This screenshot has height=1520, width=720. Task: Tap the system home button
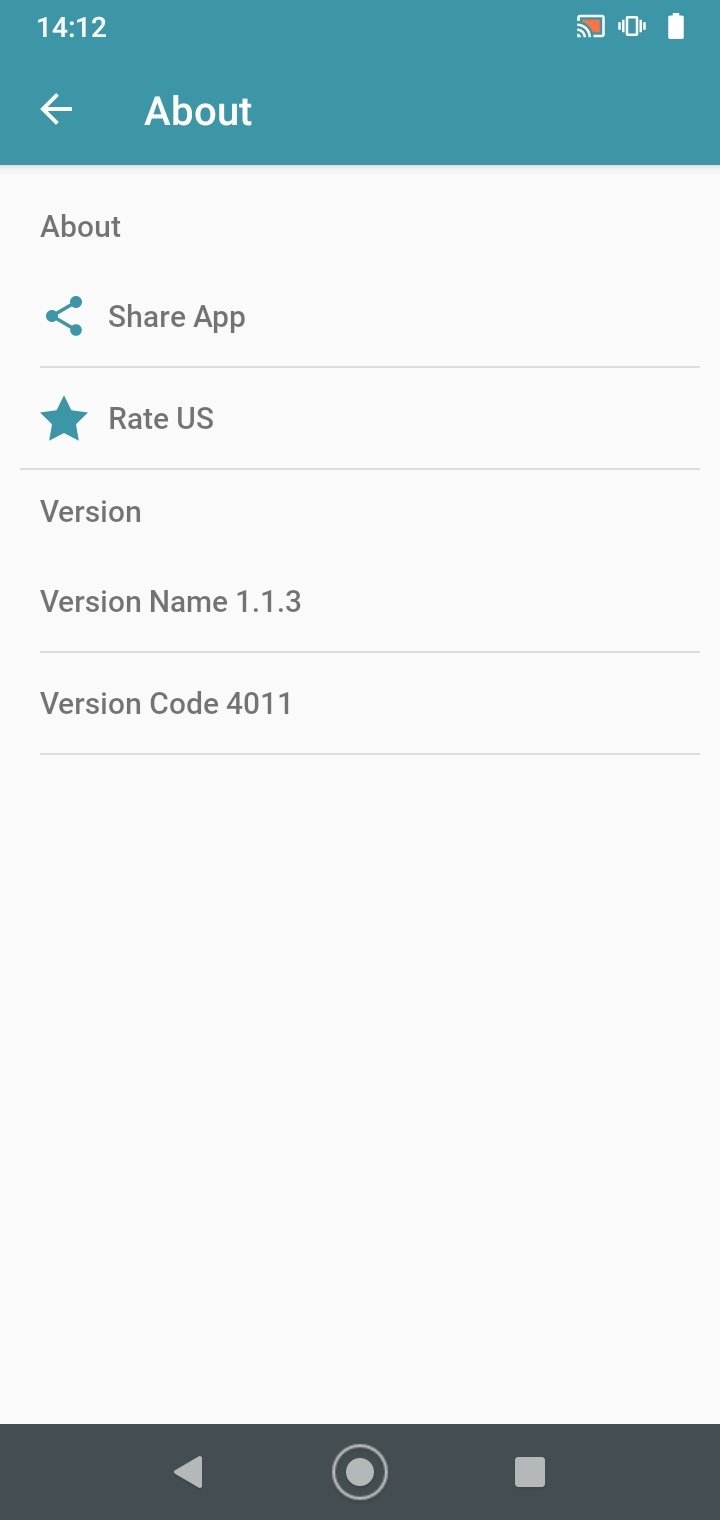point(359,1472)
